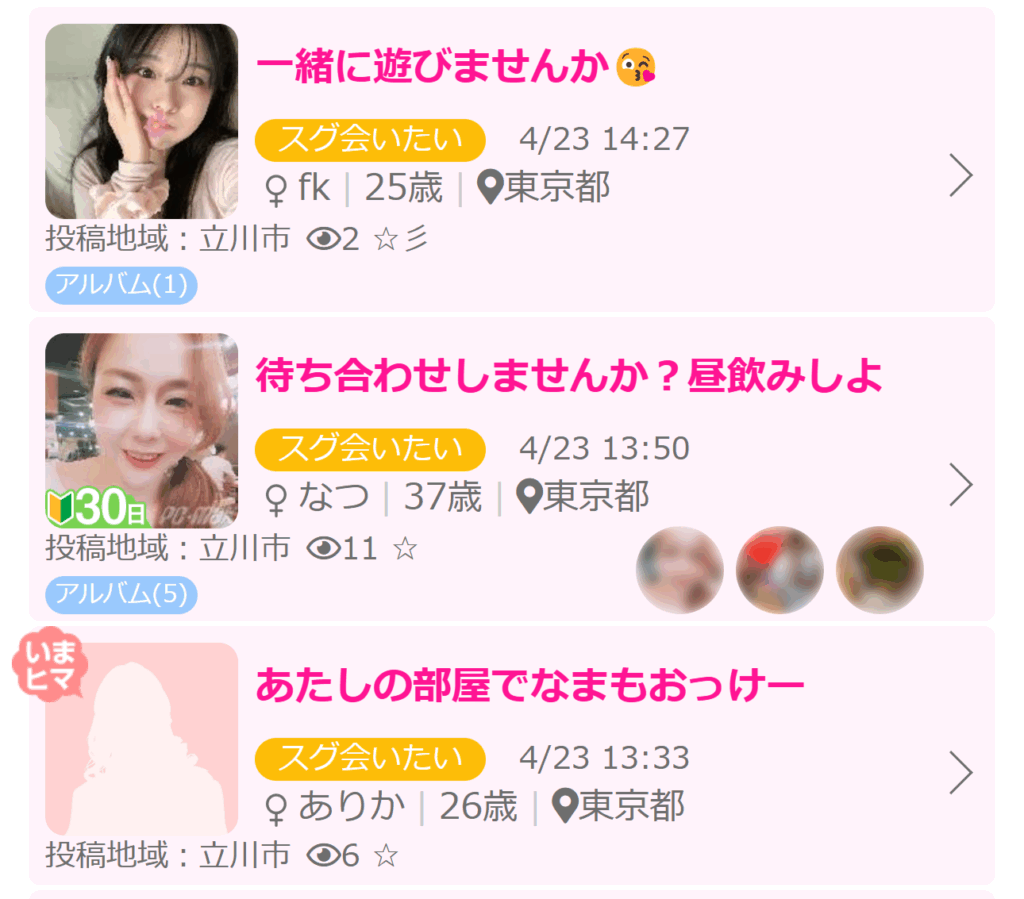Open third blurred album photo of なつ
The image size is (1024, 899).
point(880,570)
